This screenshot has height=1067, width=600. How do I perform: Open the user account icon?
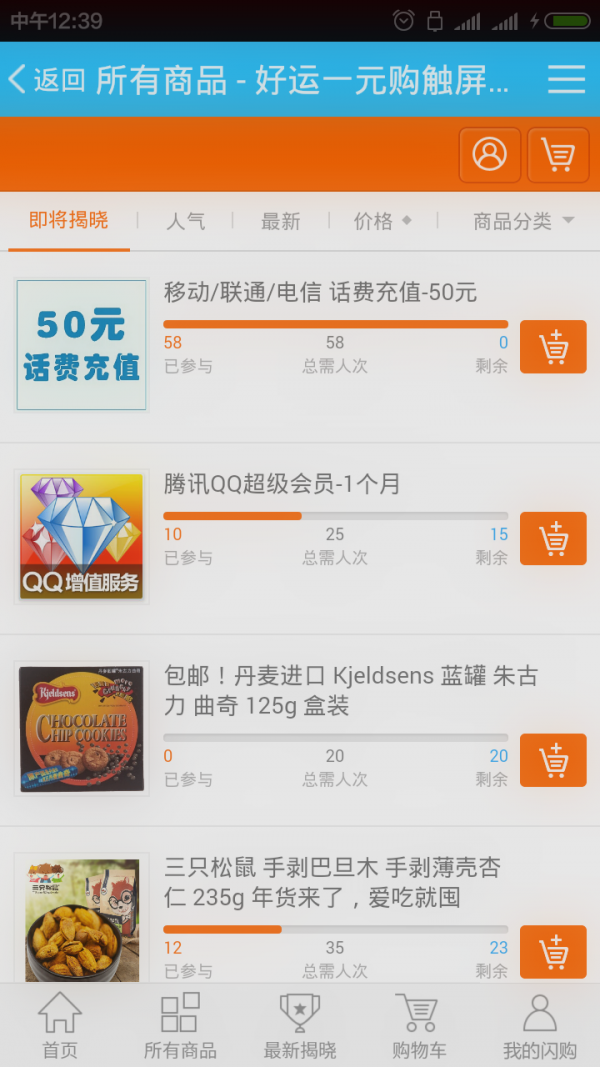(489, 155)
